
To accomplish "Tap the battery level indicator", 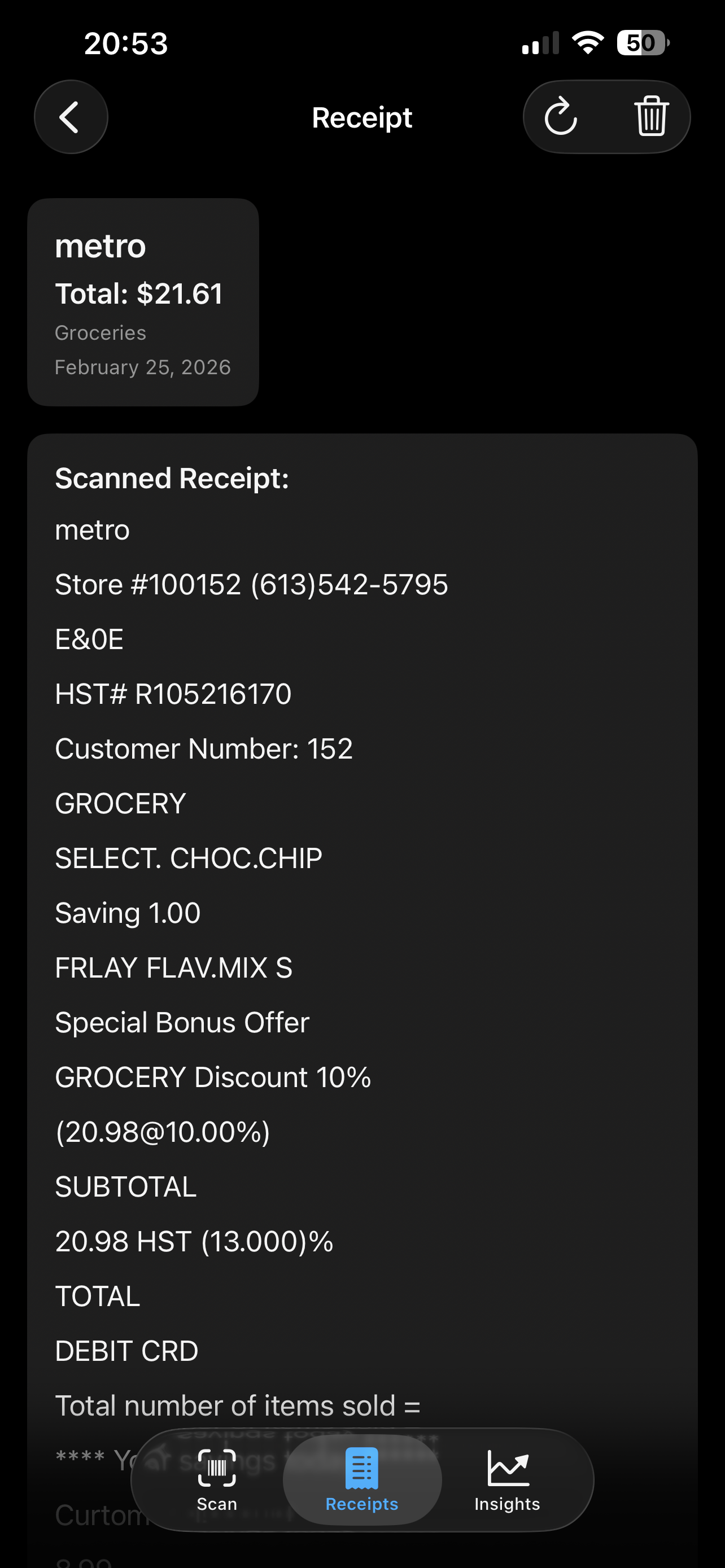I will (x=641, y=42).
